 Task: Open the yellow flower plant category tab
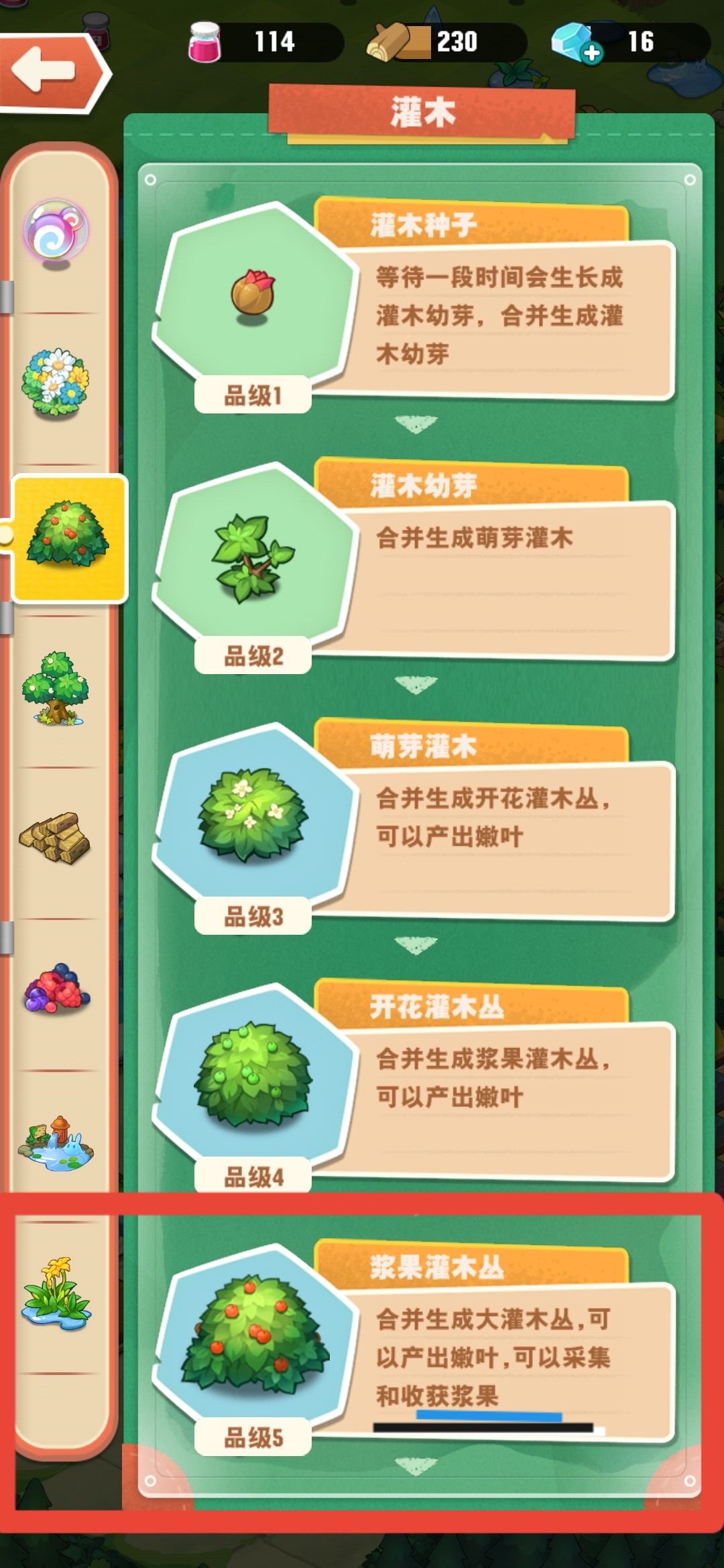tap(56, 1293)
